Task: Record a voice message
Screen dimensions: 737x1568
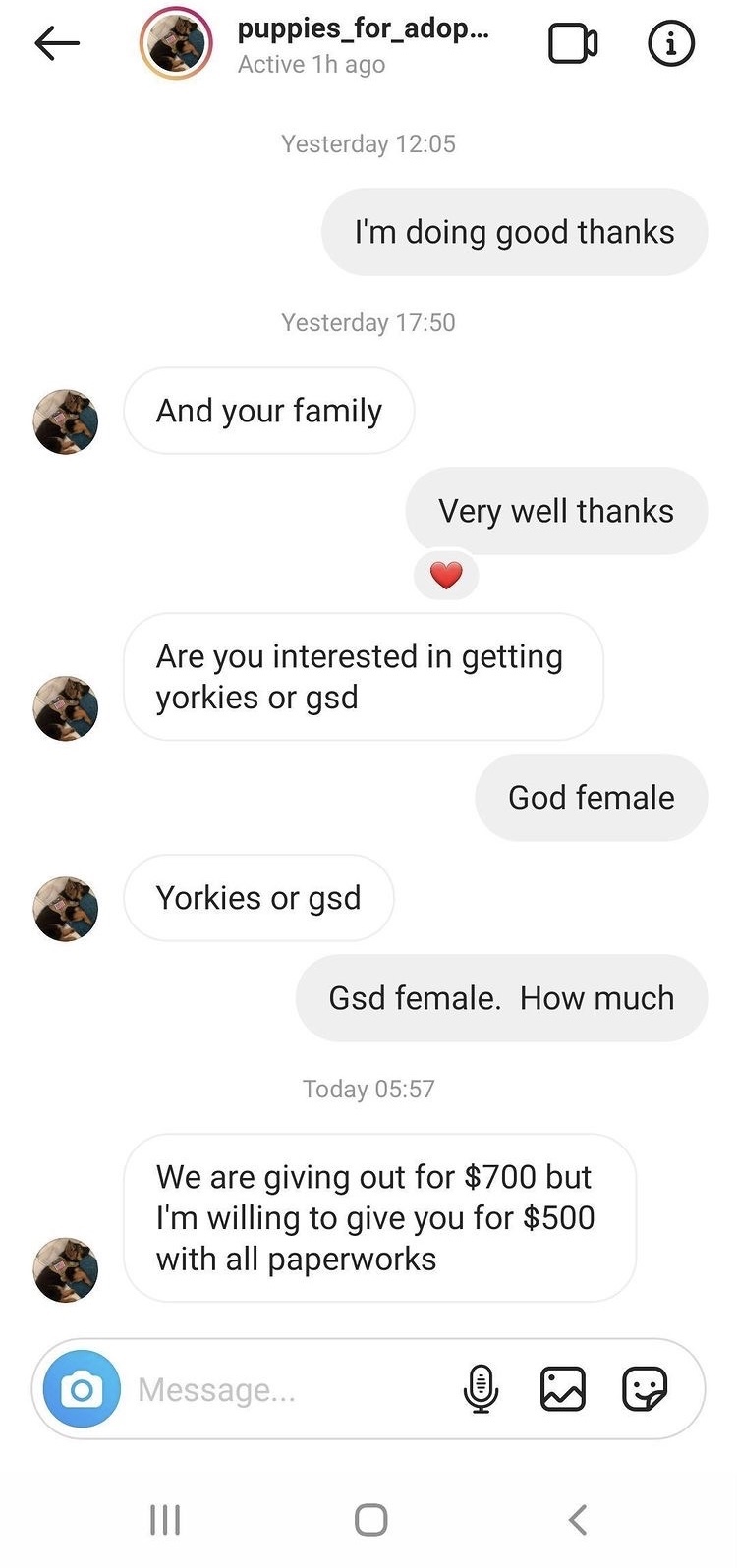Action: (x=481, y=1389)
